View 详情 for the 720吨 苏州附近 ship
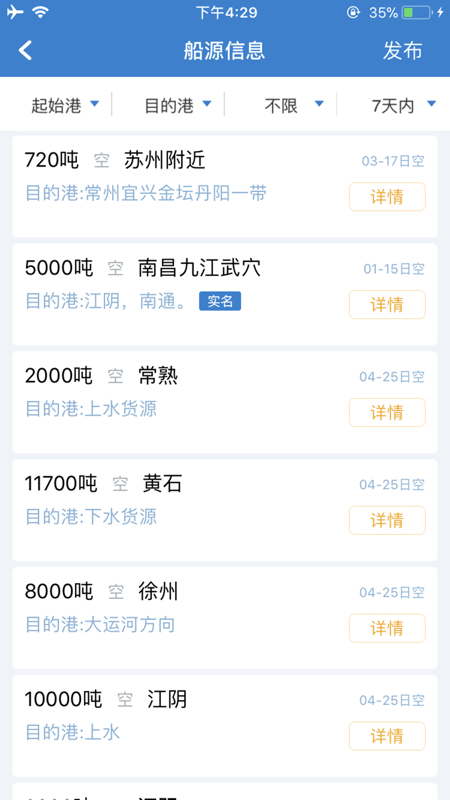This screenshot has width=450, height=800. coord(387,196)
